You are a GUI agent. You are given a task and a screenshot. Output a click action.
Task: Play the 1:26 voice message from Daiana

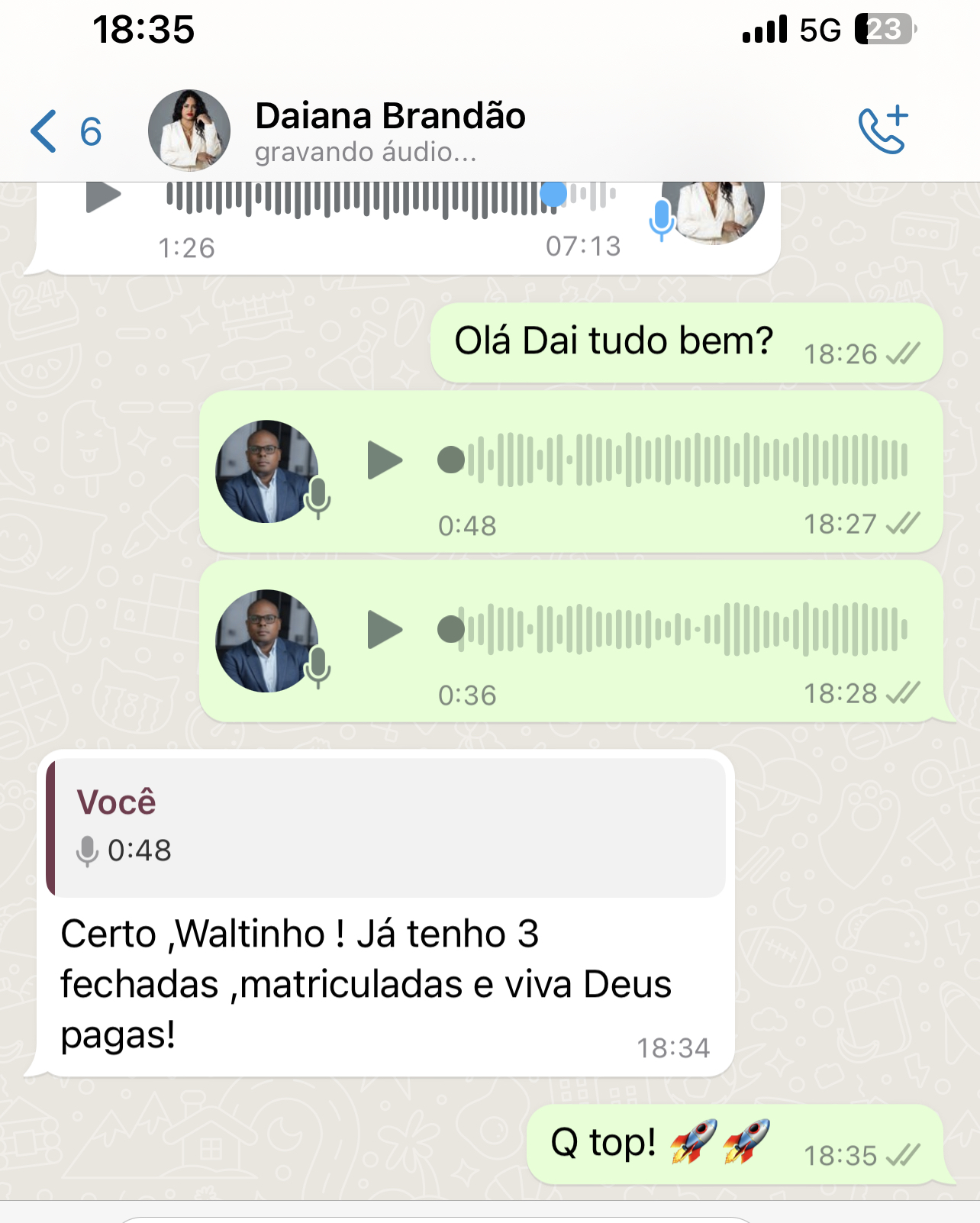pyautogui.click(x=103, y=197)
